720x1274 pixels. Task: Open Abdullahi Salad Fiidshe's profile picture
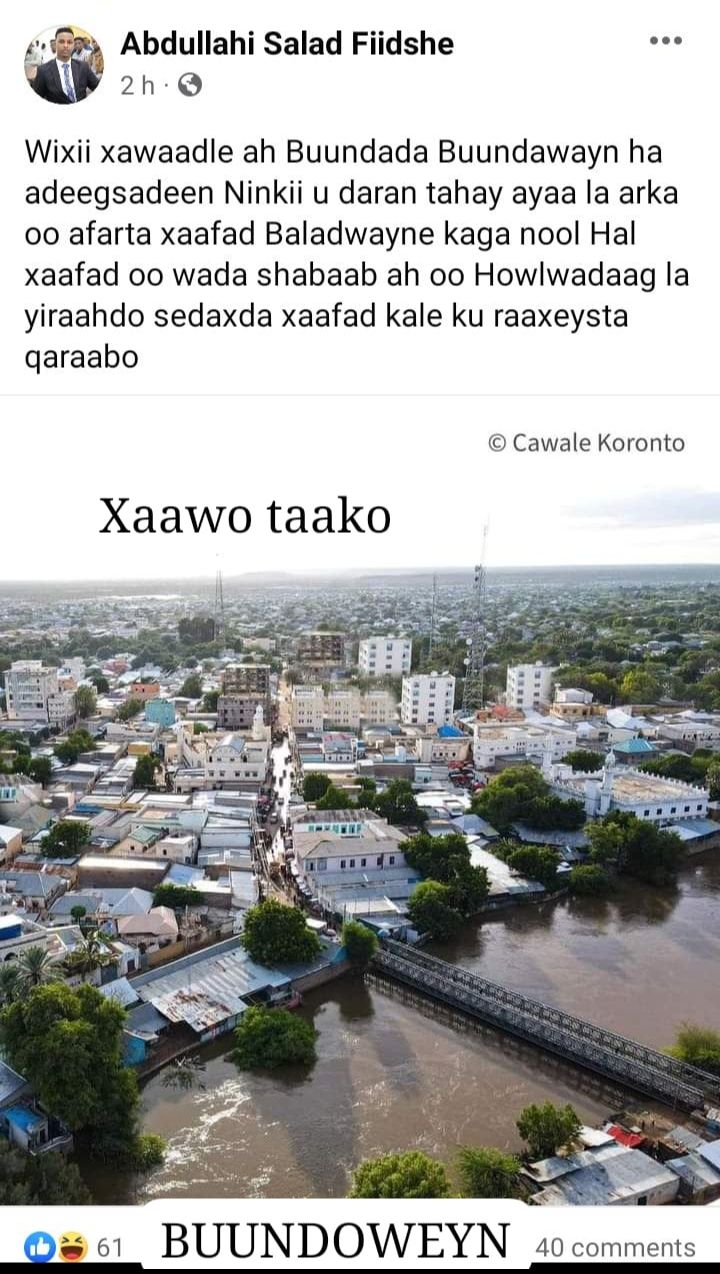pos(63,65)
